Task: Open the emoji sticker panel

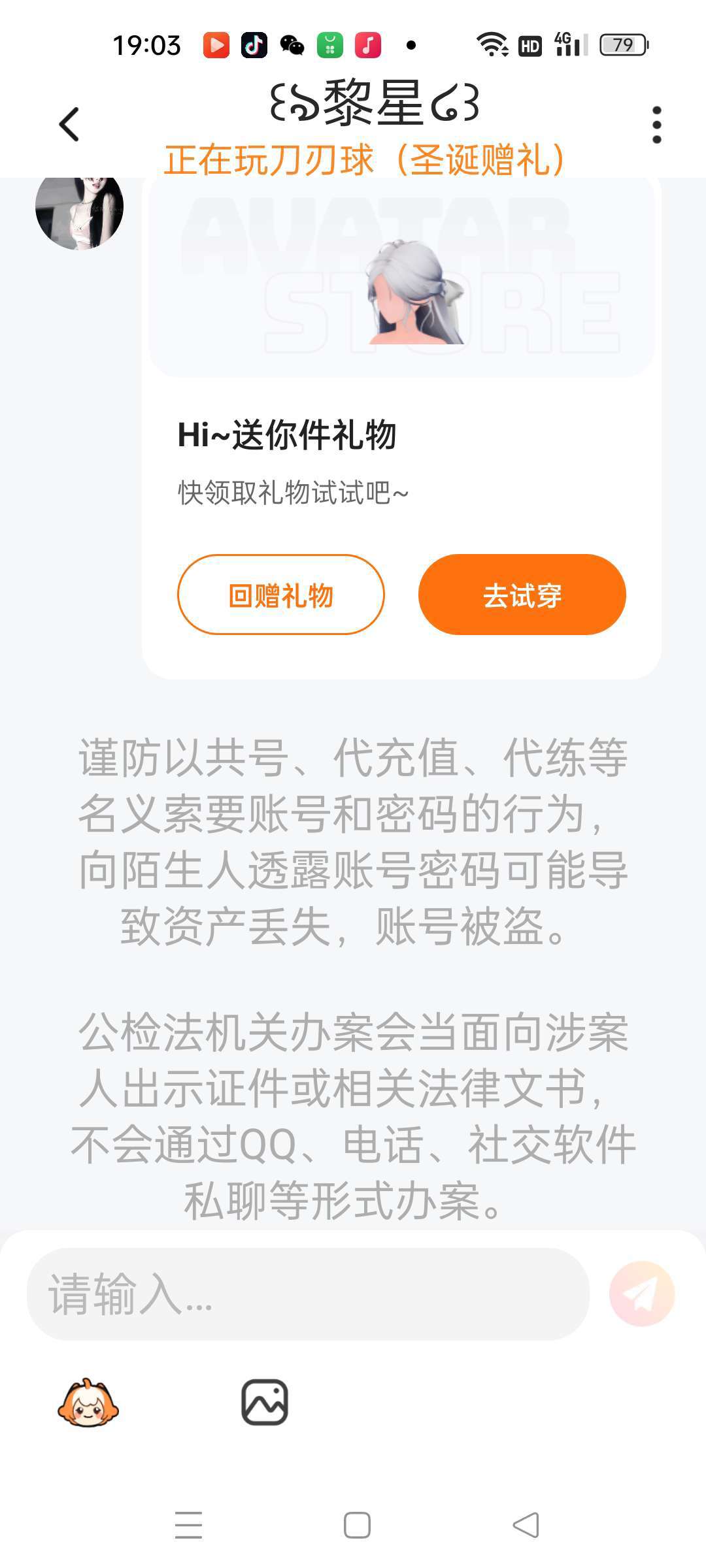Action: tap(88, 1403)
